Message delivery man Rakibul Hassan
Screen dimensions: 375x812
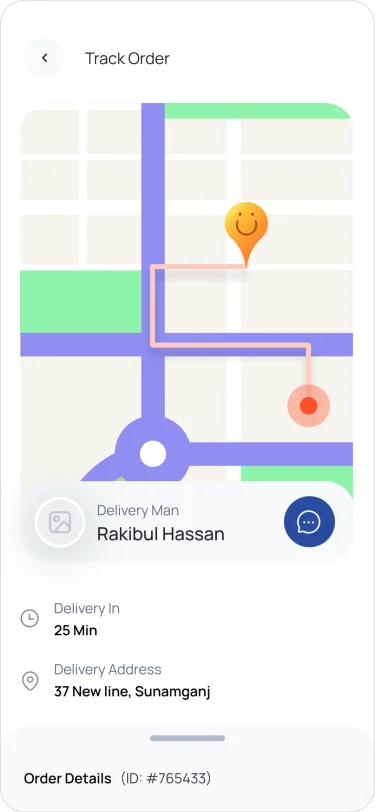[x=309, y=521]
